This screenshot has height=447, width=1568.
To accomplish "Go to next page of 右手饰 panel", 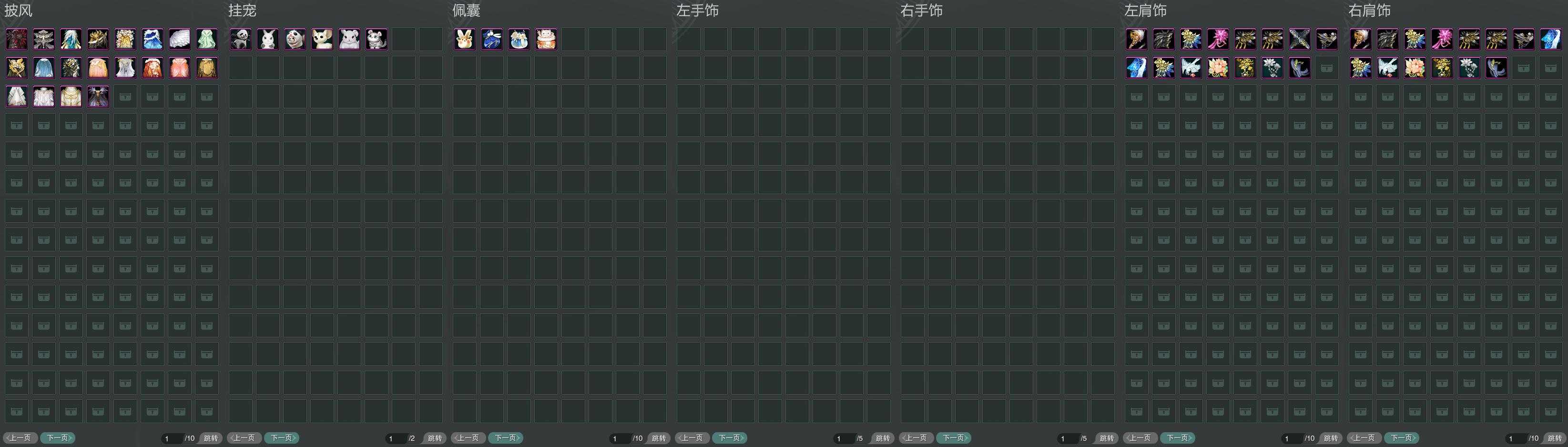I will (x=953, y=438).
